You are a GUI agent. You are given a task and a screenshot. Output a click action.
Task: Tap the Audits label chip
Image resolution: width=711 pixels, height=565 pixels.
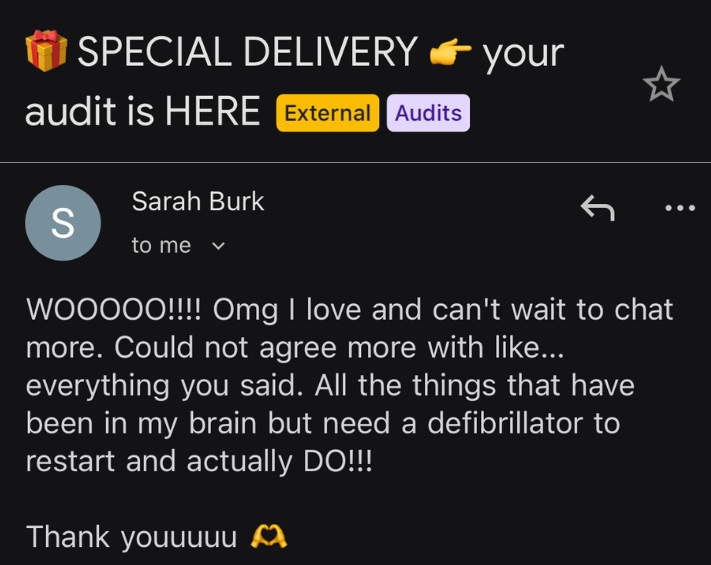[x=428, y=113]
